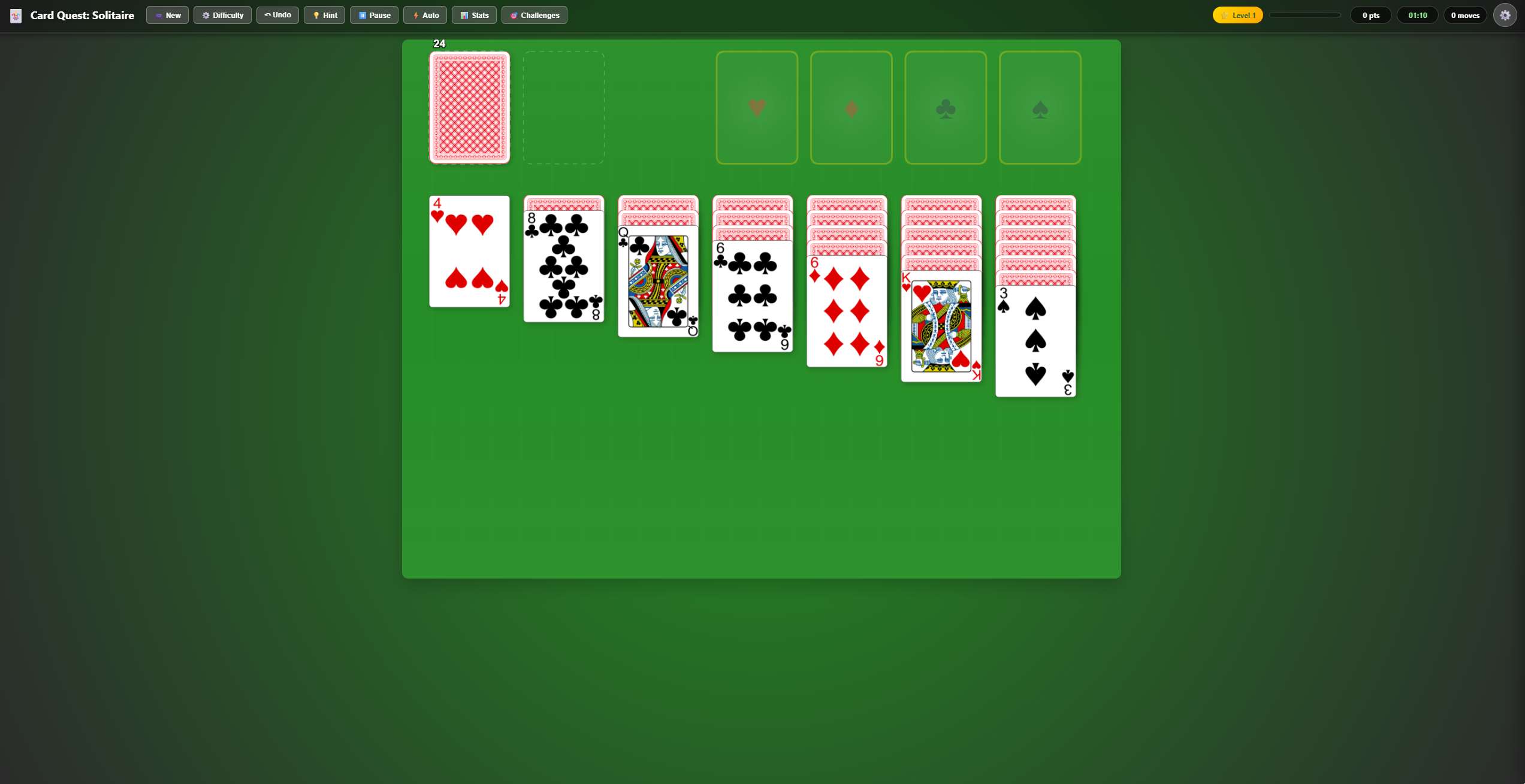
Task: Get a hint
Action: [x=324, y=15]
